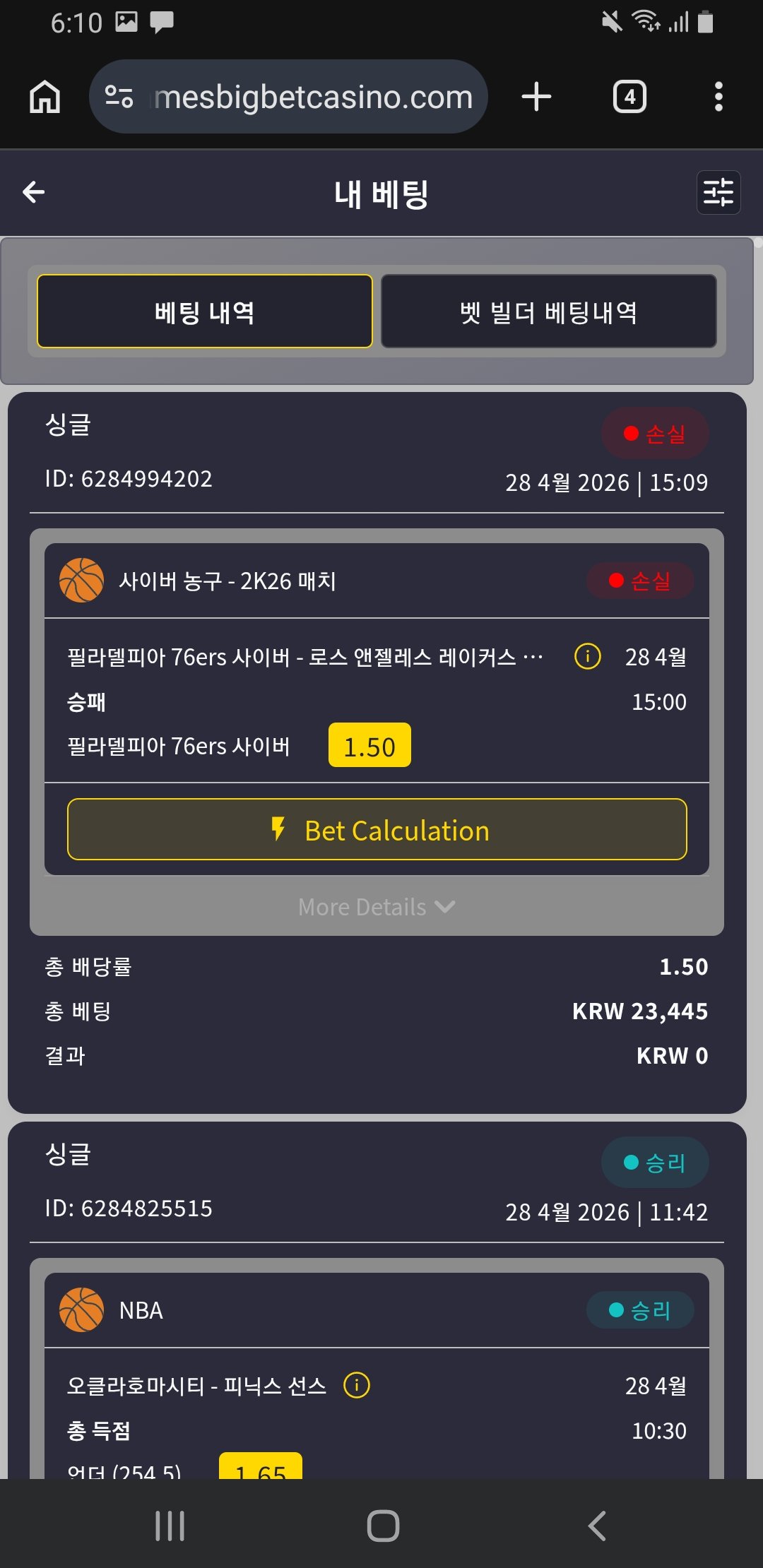This screenshot has height=1568, width=763.
Task: Open the recent apps view
Action: [x=170, y=1526]
